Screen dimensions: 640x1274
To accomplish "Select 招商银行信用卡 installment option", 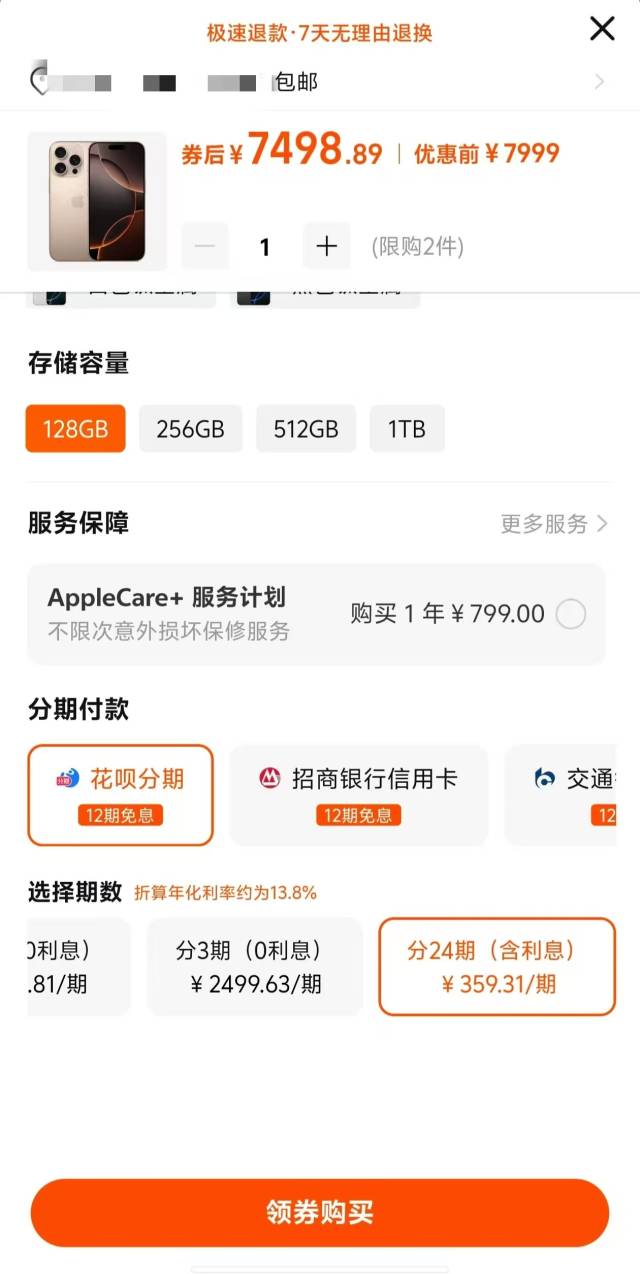I will tap(359, 795).
